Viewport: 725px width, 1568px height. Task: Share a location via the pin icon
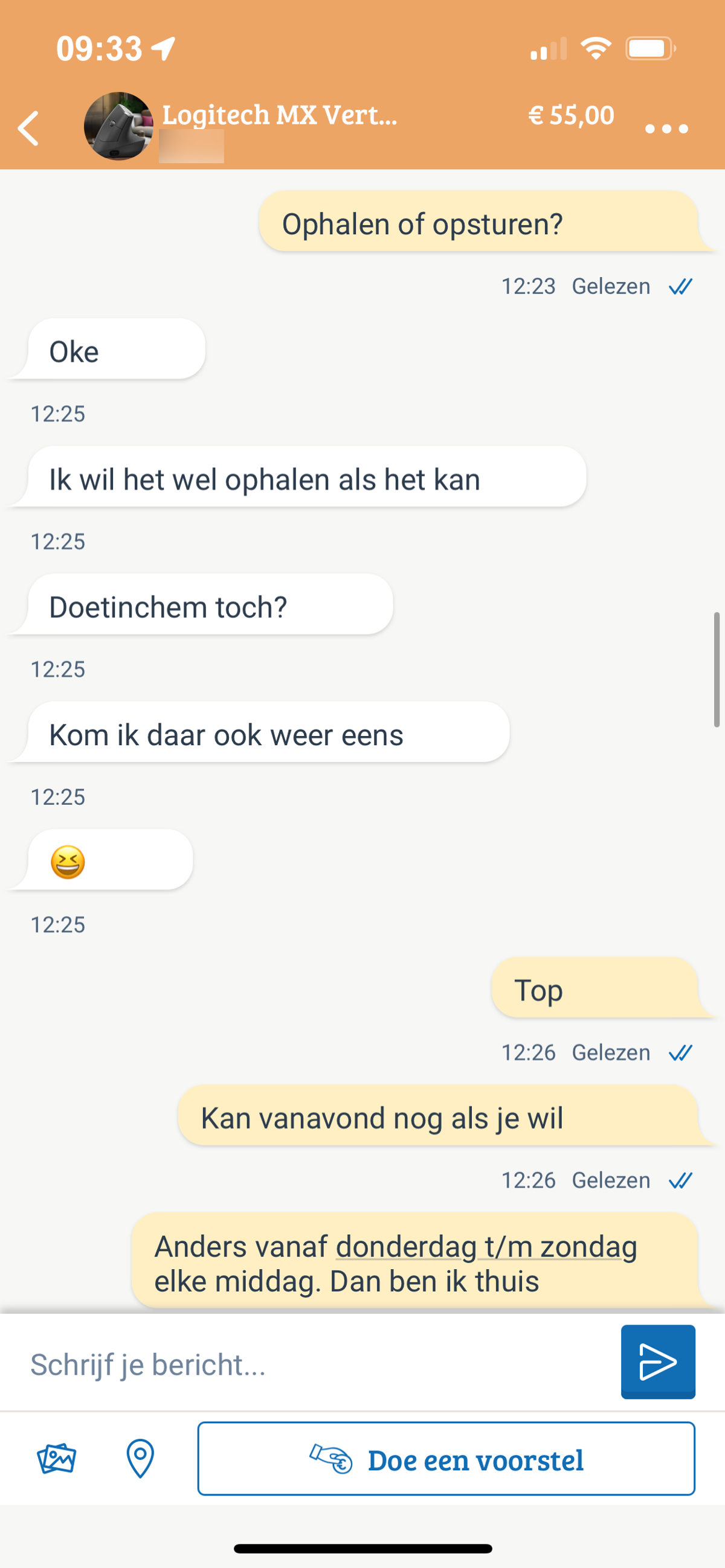140,1459
